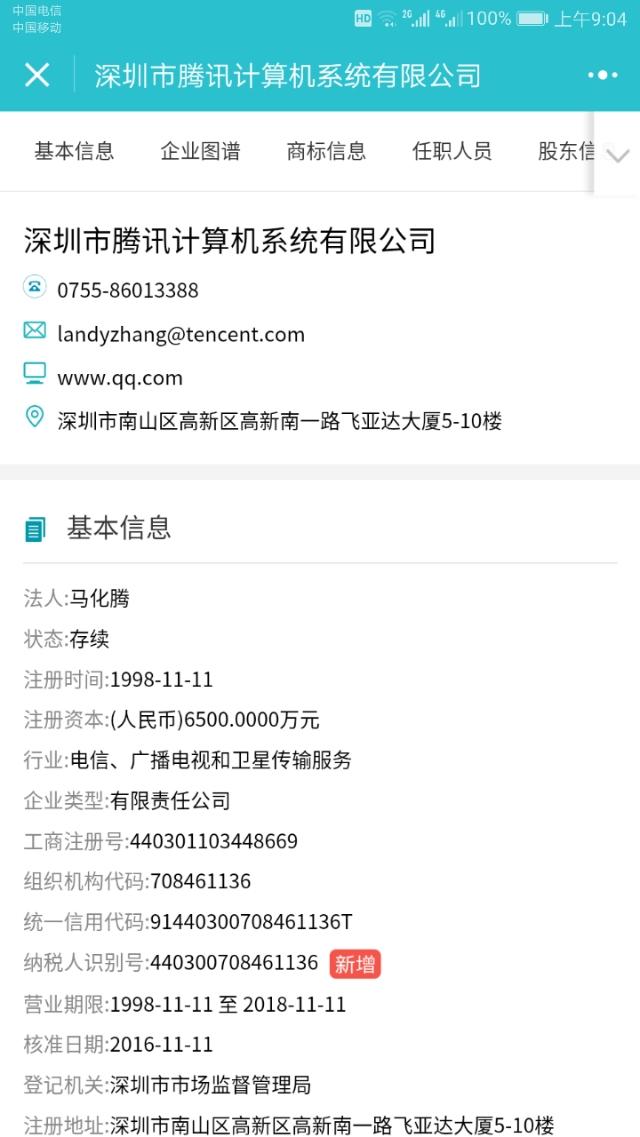Open the three-dot overflow menu
The height and width of the screenshot is (1137, 640).
tap(602, 75)
